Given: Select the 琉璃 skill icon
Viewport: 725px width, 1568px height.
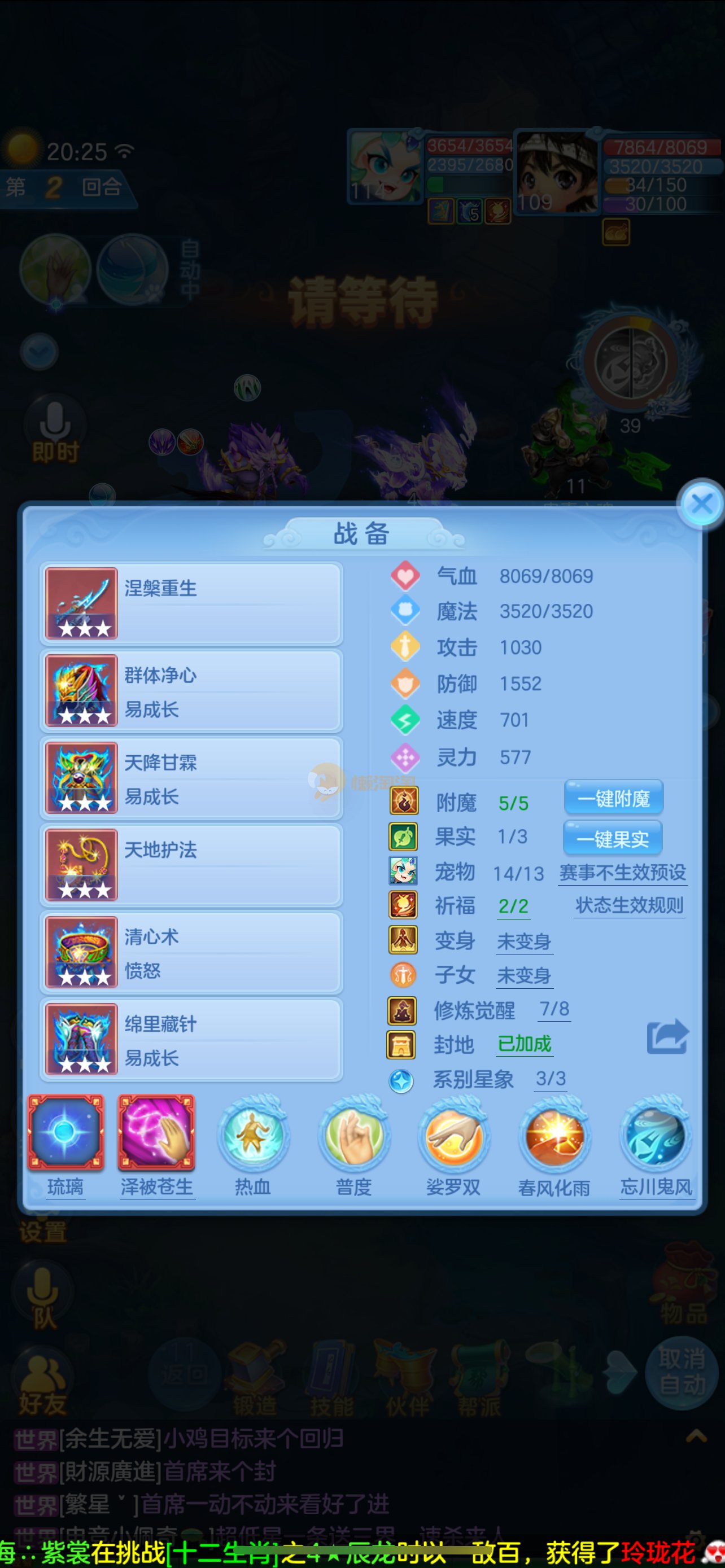Looking at the screenshot, I should [65, 1133].
